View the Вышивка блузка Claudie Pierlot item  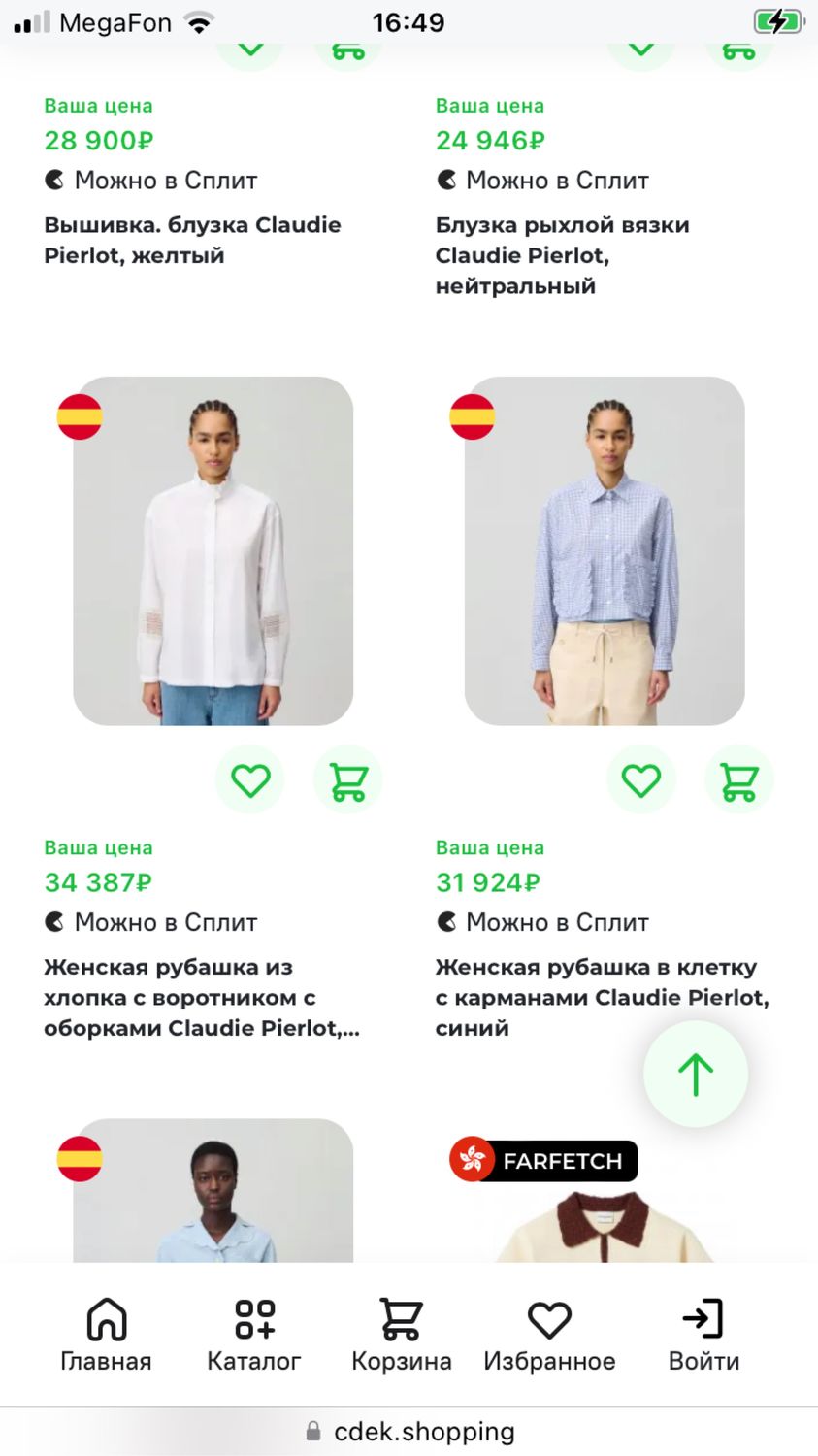[192, 240]
